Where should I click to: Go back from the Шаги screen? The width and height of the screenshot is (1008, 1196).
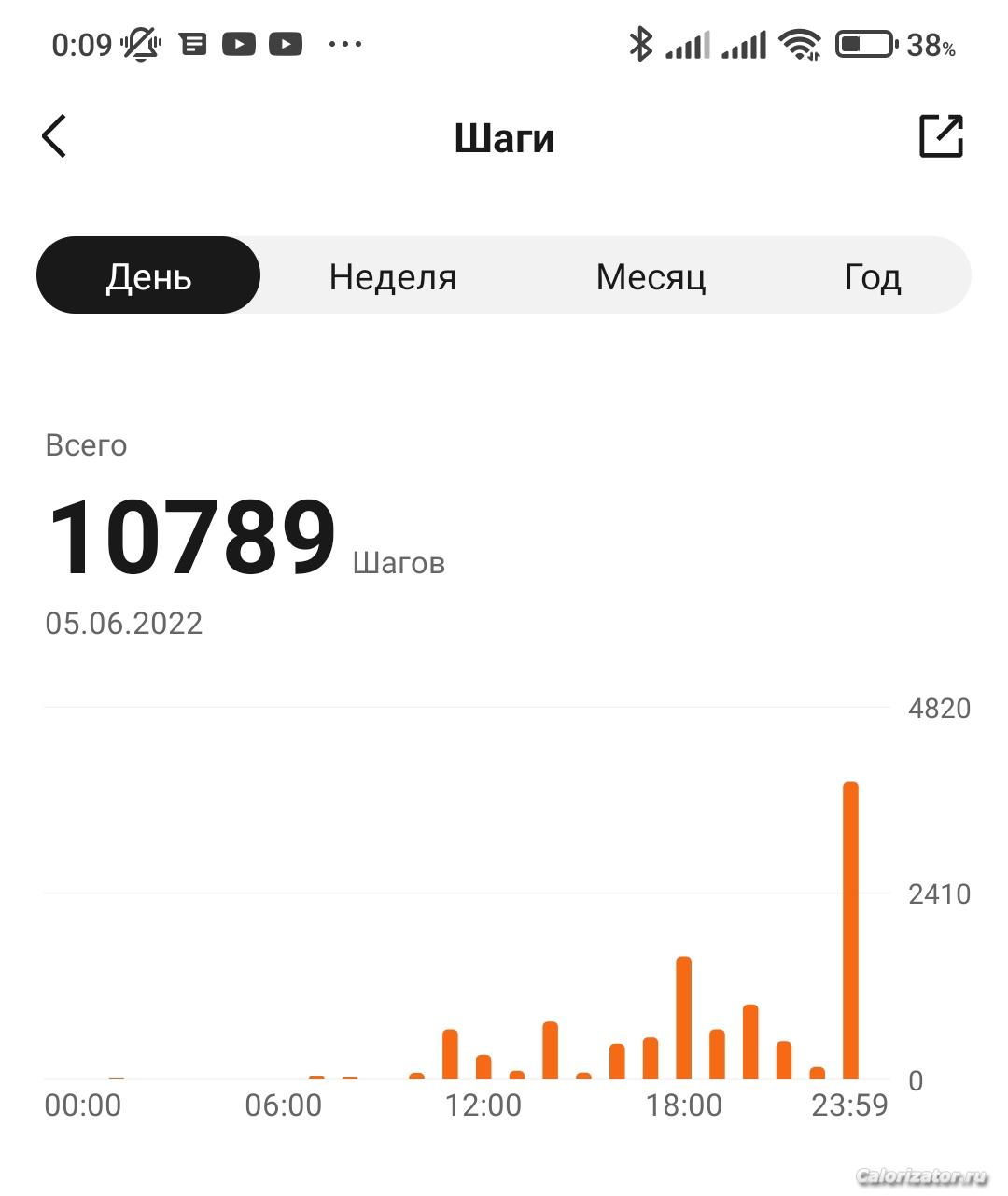click(x=54, y=136)
